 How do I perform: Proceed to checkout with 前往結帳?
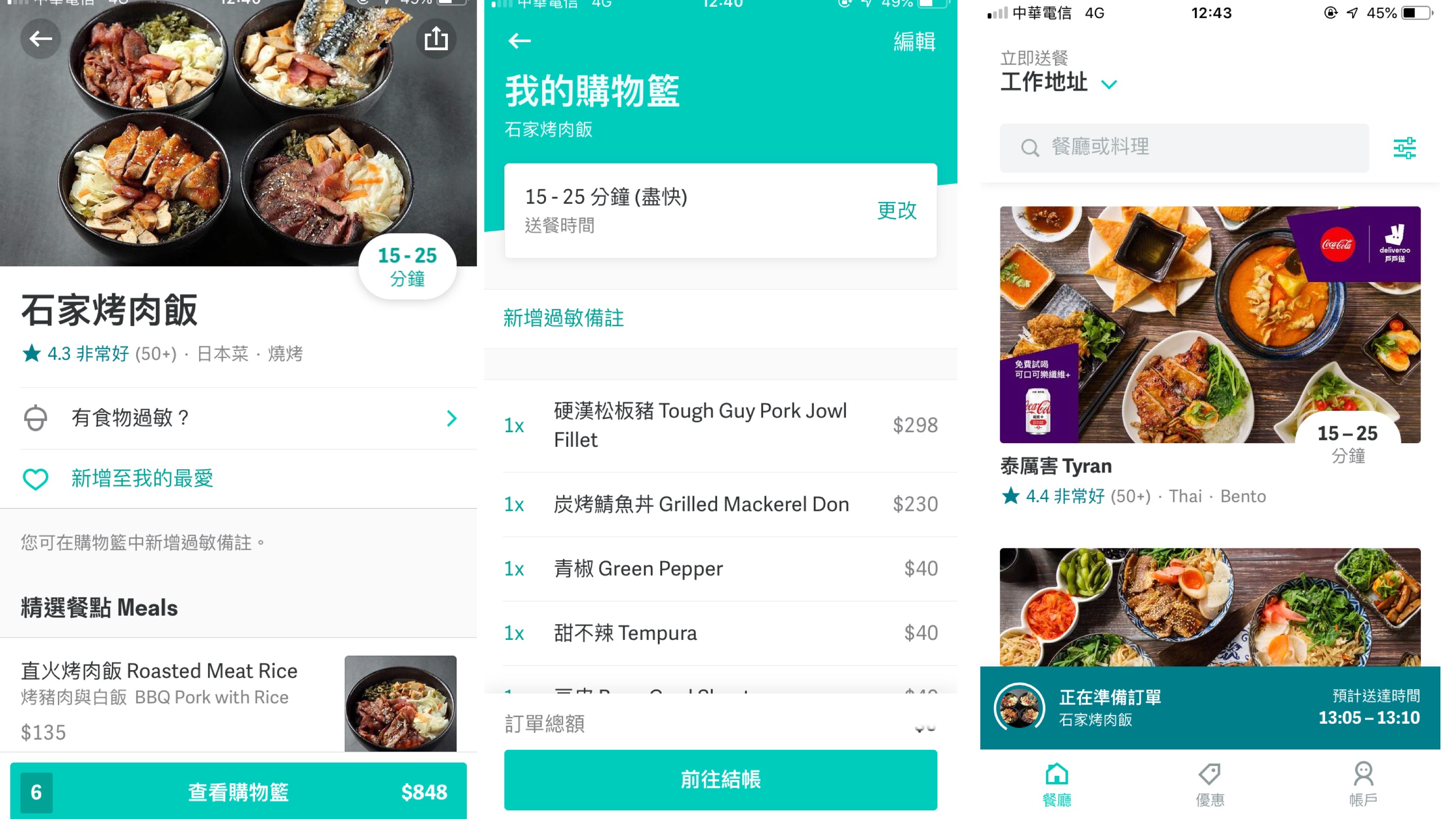tap(720, 780)
